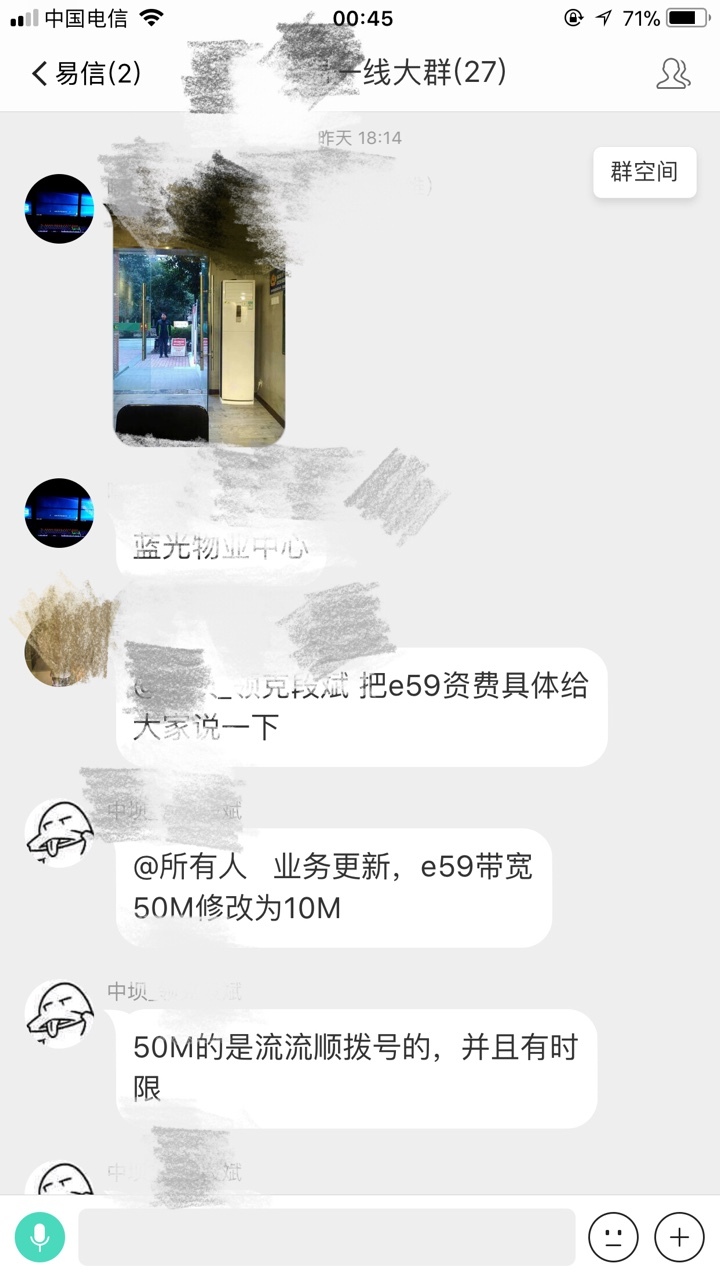The image size is (720, 1280).
Task: Focus the message text input field
Action: tap(327, 1237)
